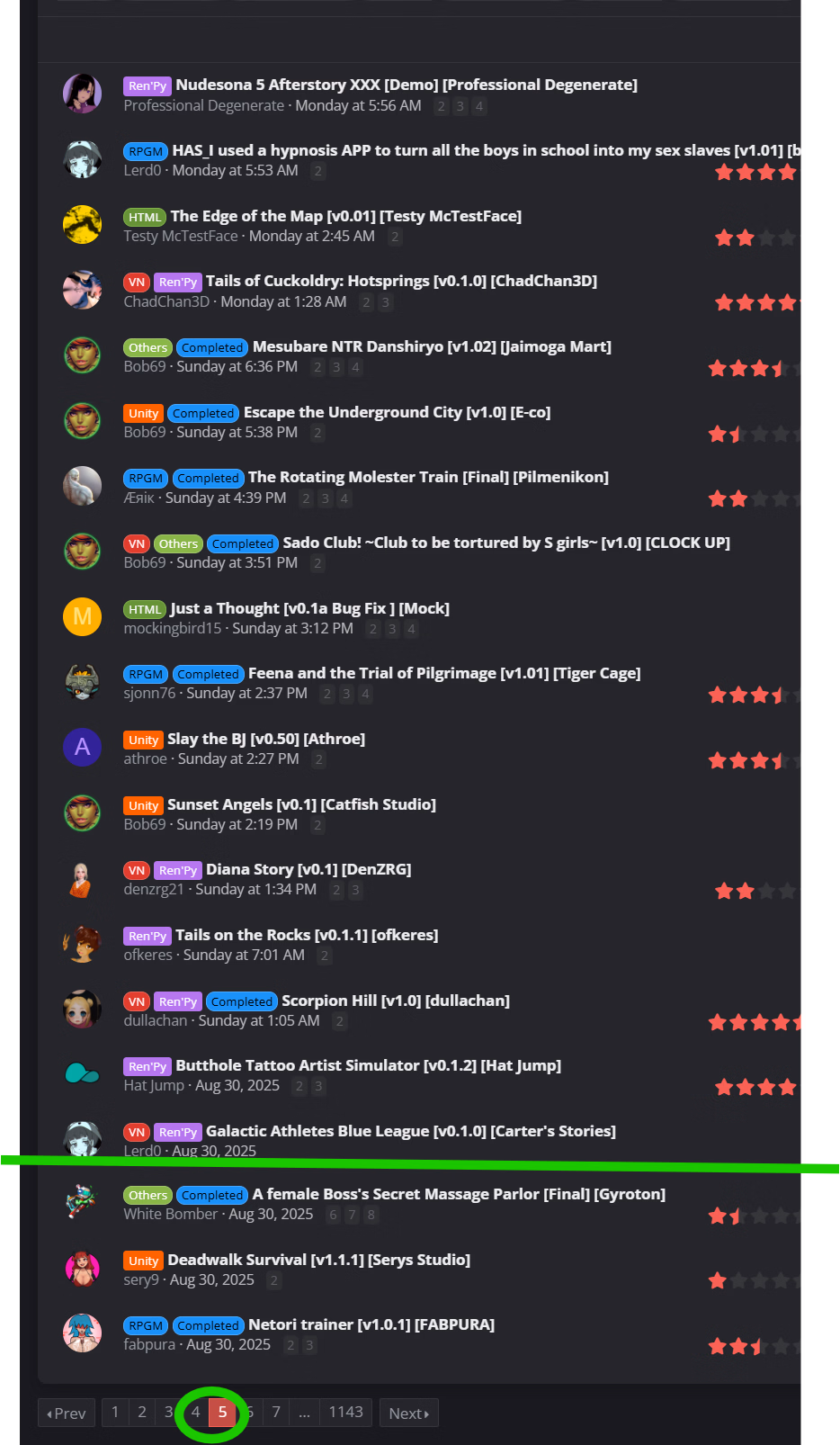The image size is (840, 1445).
Task: Open Galactic Athletes Blue League thread
Action: click(x=410, y=1131)
